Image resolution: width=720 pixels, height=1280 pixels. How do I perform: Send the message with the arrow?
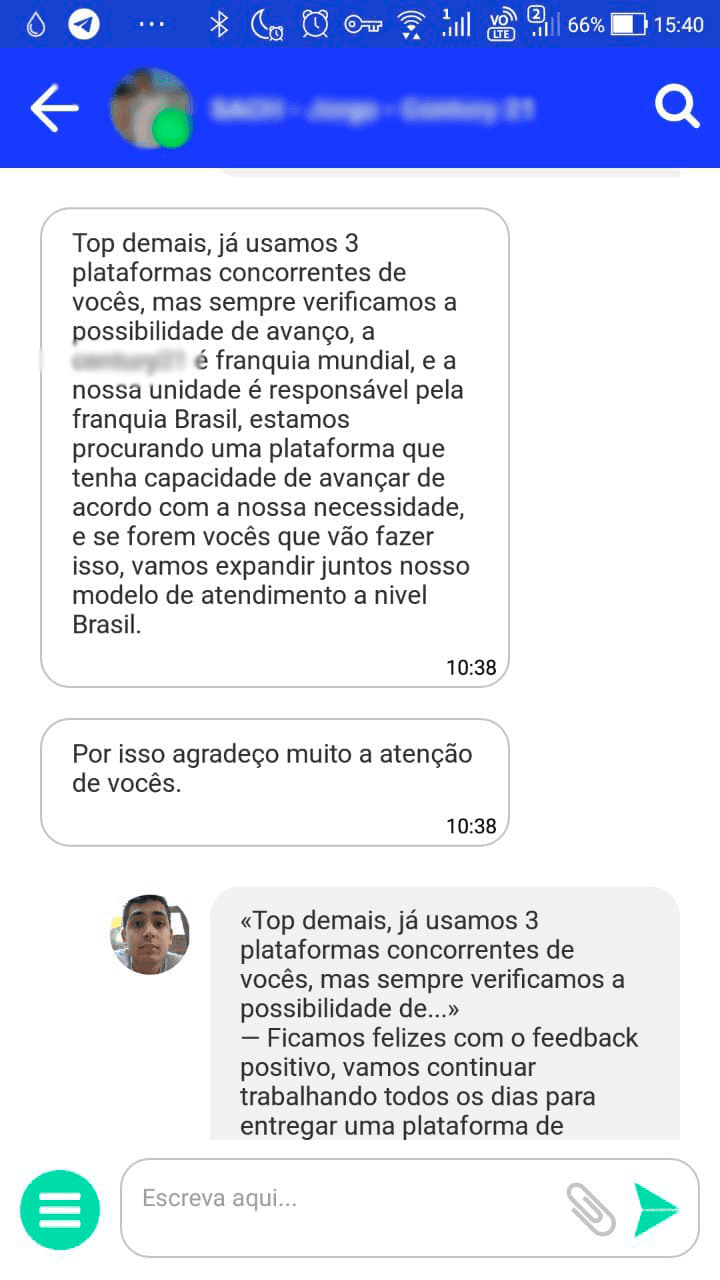click(657, 1208)
